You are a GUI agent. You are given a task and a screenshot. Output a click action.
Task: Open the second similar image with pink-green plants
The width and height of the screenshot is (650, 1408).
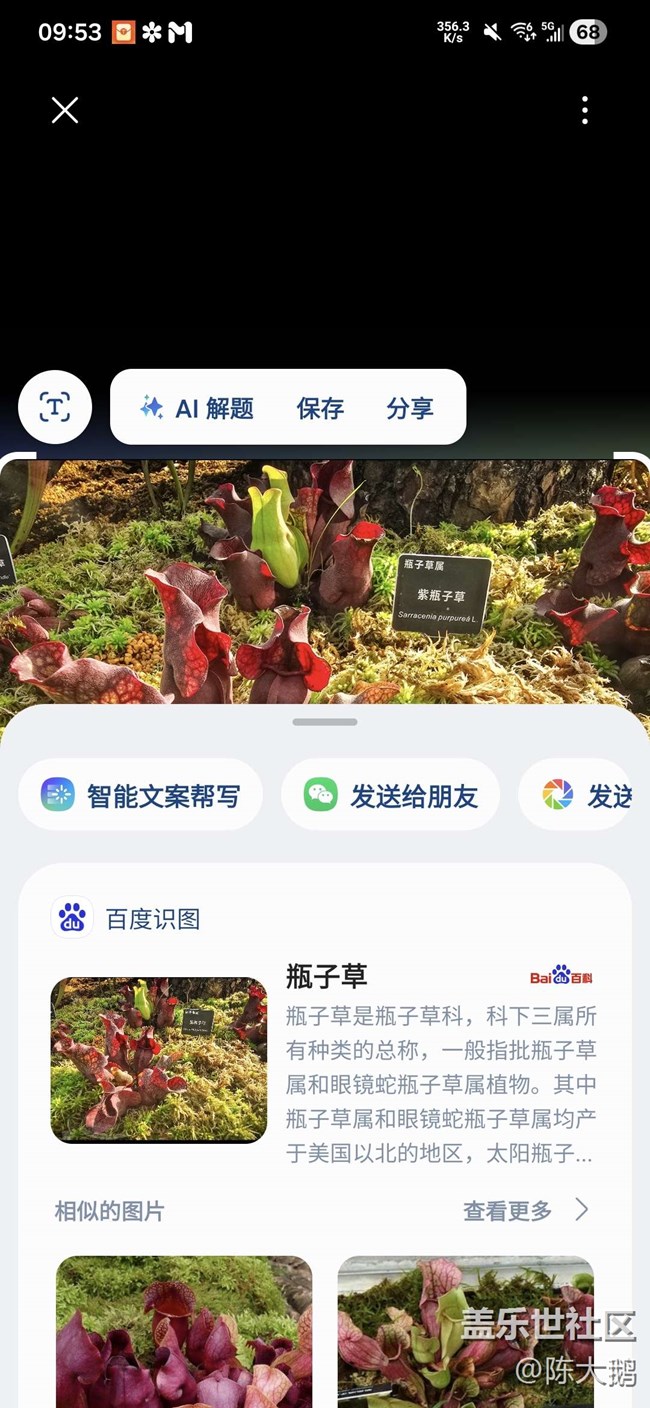pos(465,1330)
